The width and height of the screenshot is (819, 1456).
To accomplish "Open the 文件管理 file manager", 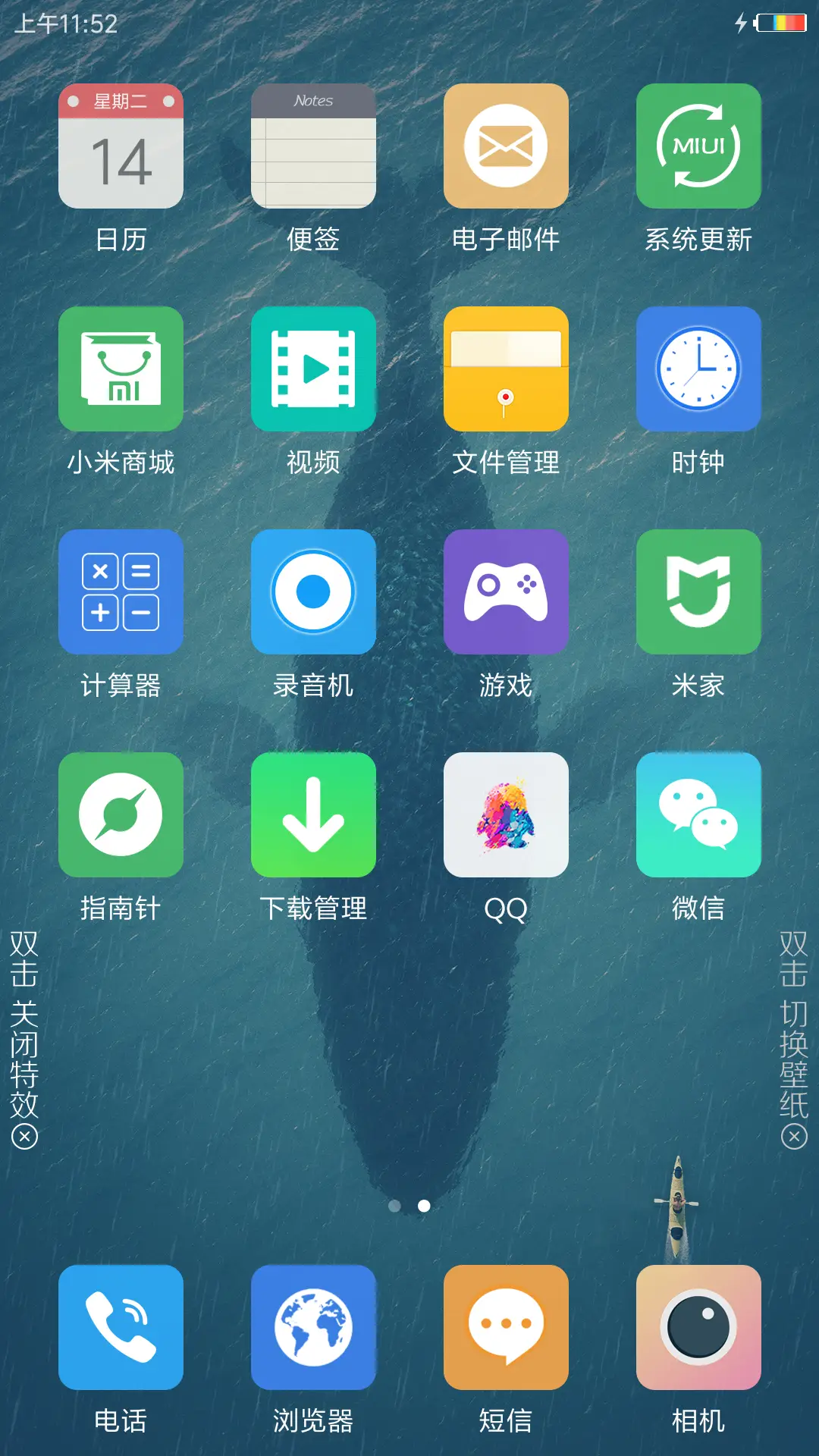I will point(506,369).
